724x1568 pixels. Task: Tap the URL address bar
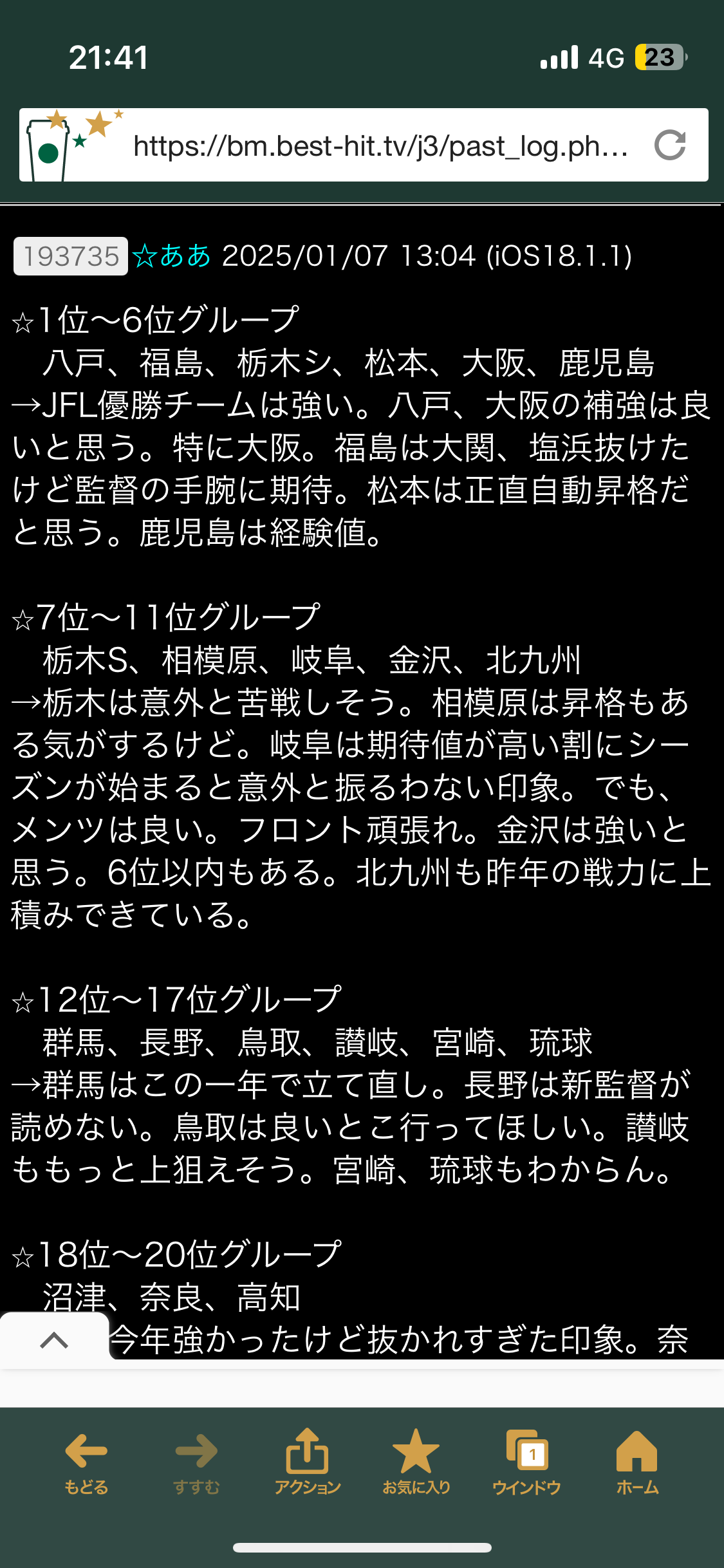point(380,146)
